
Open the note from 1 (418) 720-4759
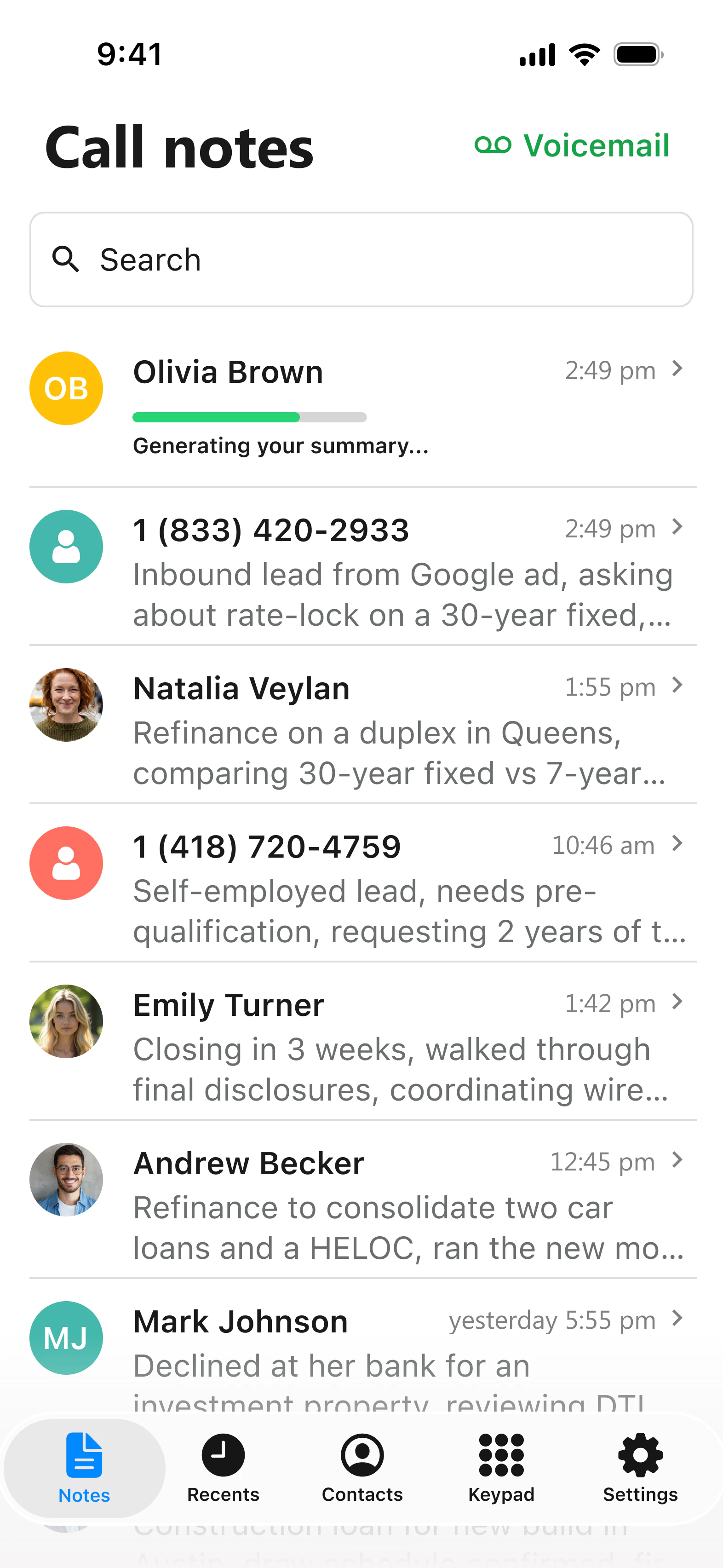pos(361,883)
